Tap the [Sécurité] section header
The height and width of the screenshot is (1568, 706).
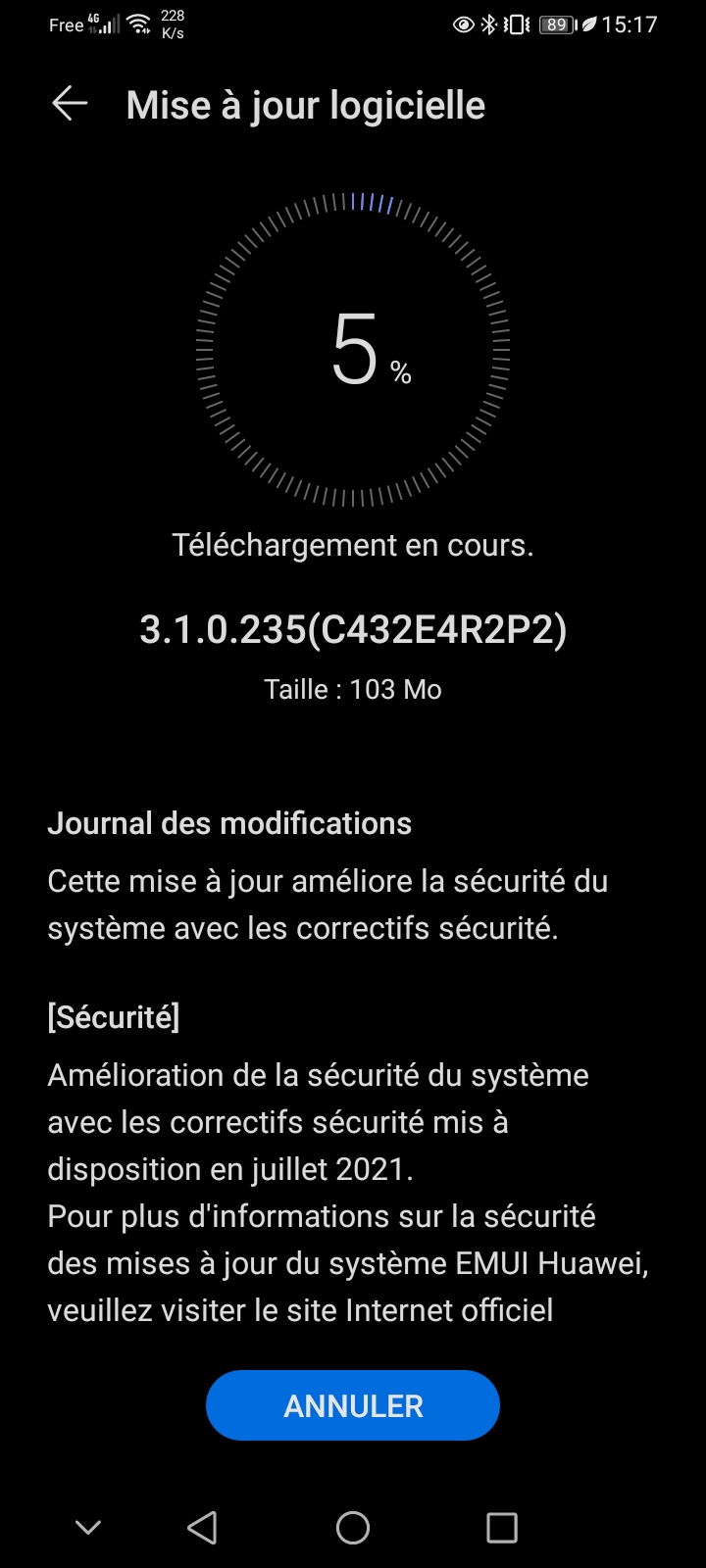114,1017
